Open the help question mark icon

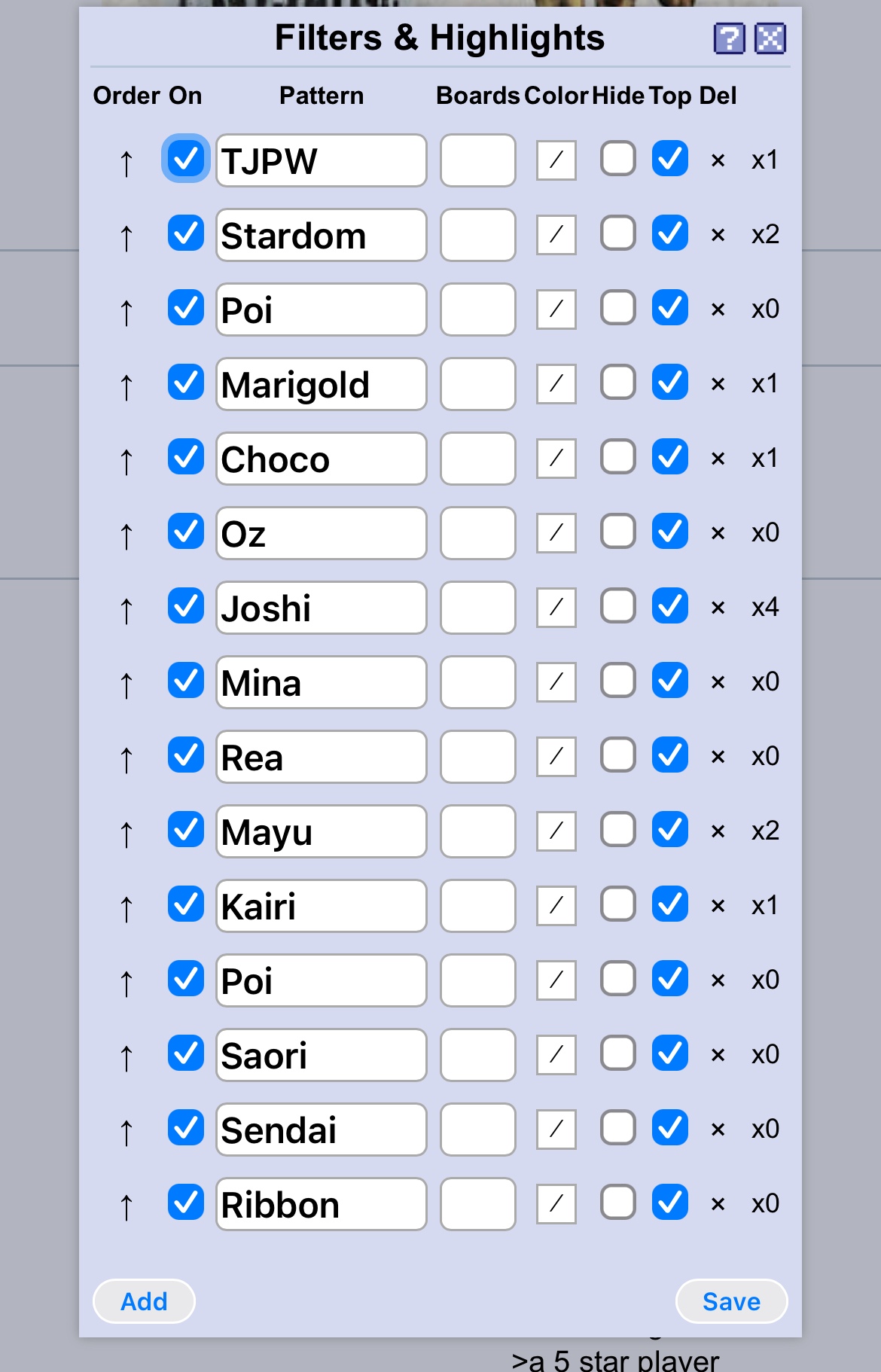pyautogui.click(x=729, y=38)
